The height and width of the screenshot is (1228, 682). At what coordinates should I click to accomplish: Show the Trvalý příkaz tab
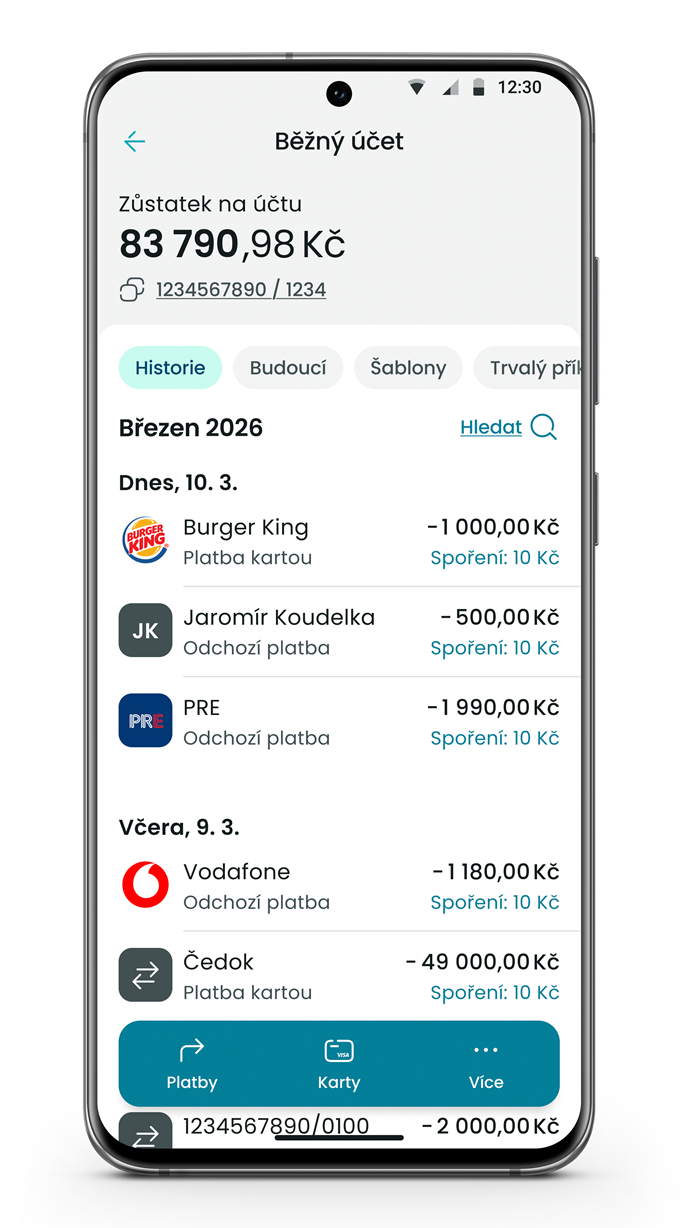[528, 368]
